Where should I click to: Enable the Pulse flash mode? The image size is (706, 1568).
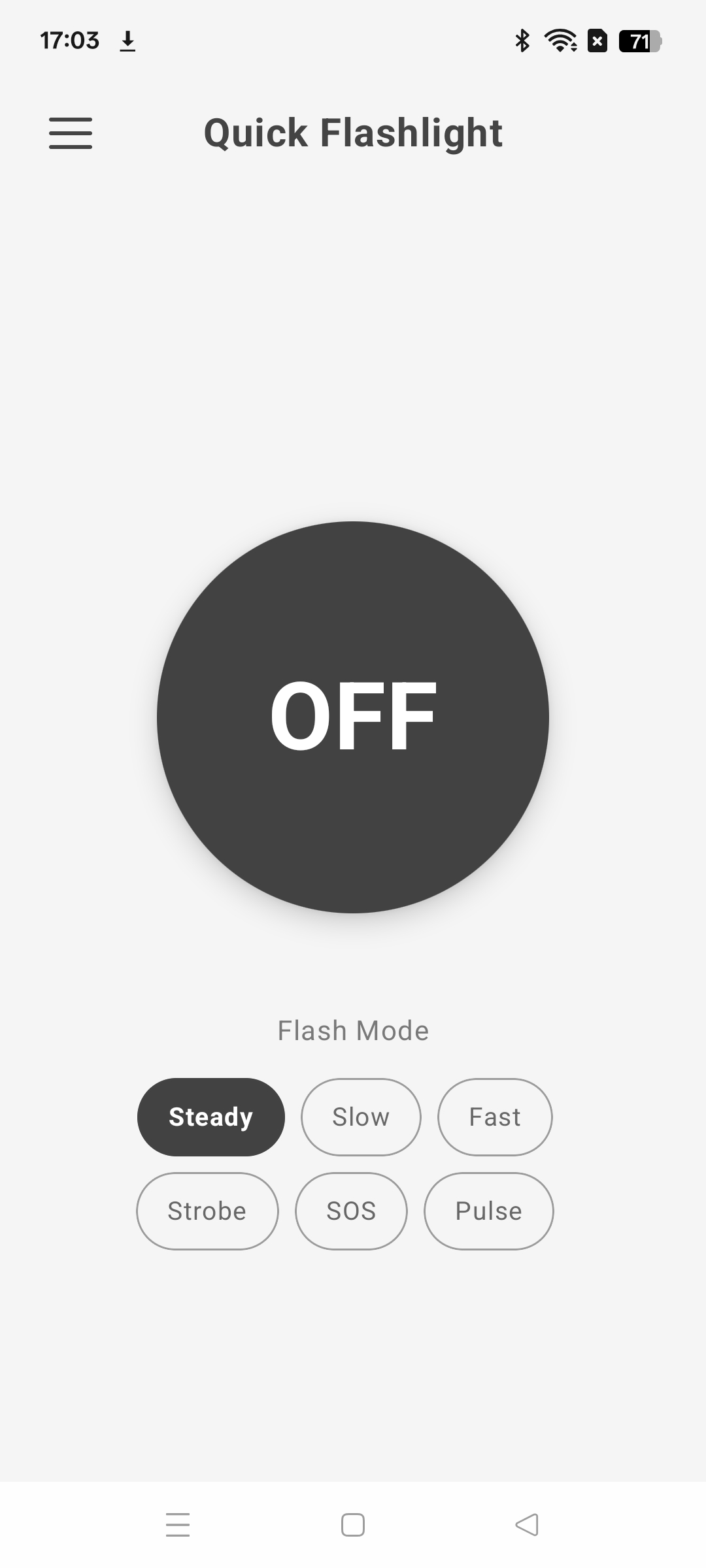[x=488, y=1211]
